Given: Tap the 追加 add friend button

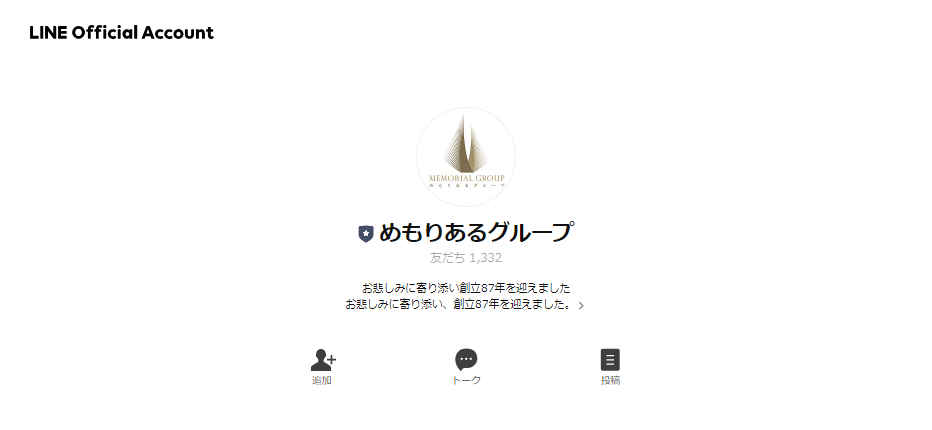Looking at the screenshot, I should click(322, 366).
